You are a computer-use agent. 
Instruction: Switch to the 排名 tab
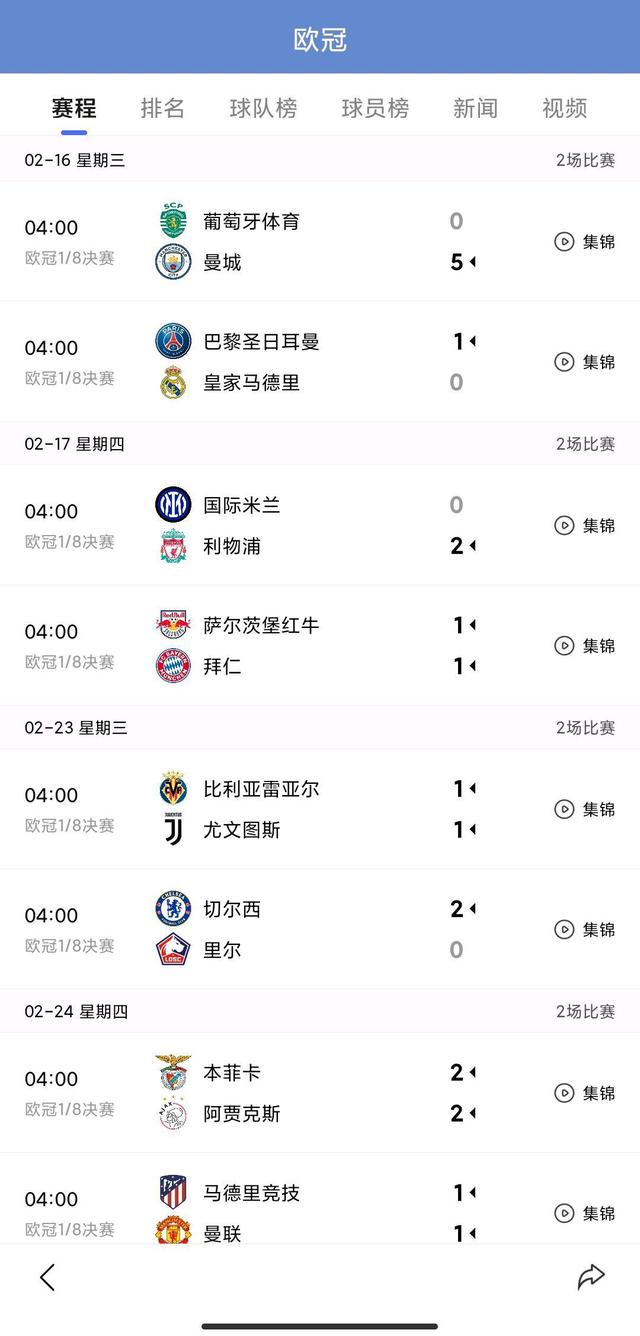162,108
